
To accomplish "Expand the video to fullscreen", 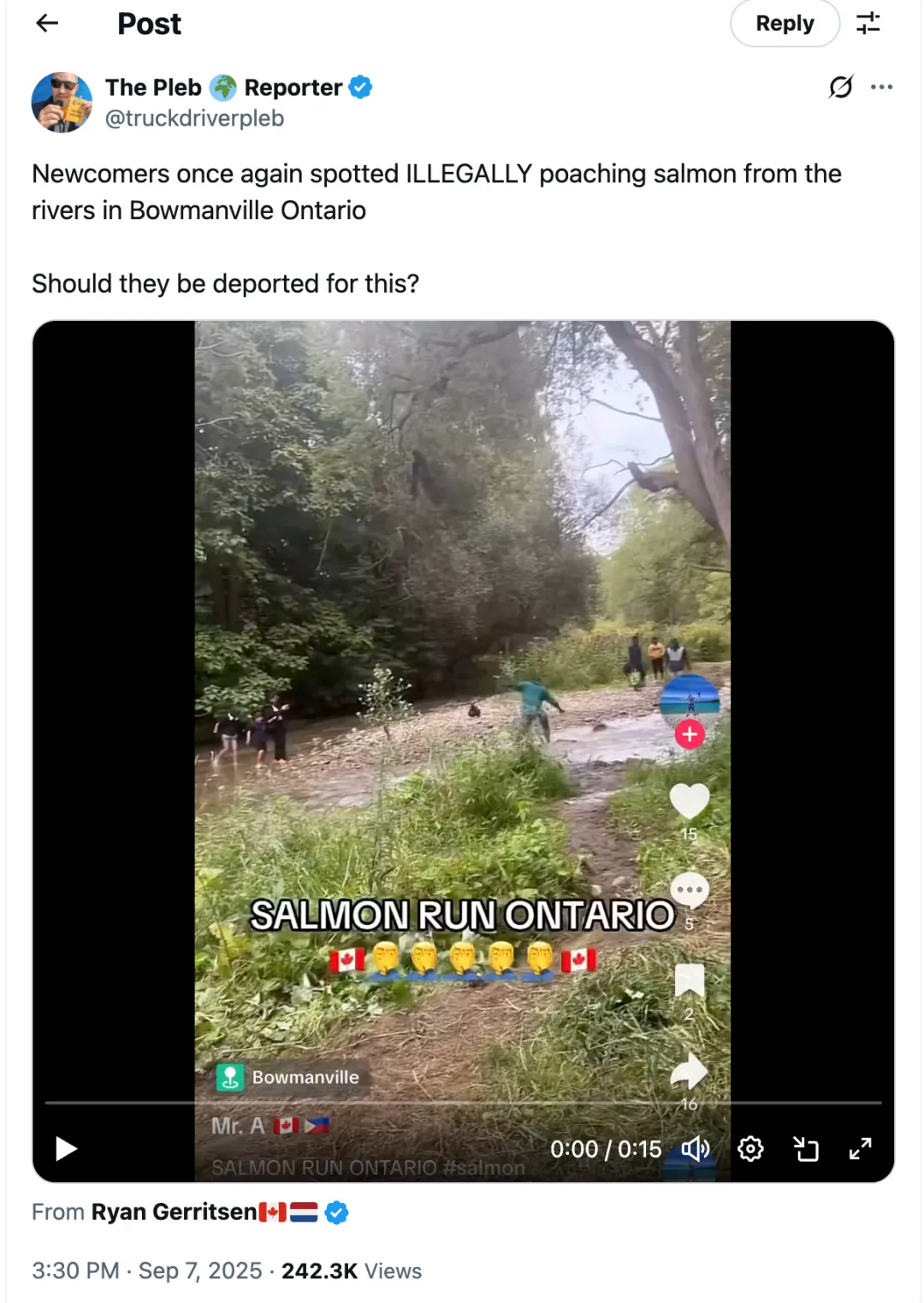I will click(x=860, y=1148).
